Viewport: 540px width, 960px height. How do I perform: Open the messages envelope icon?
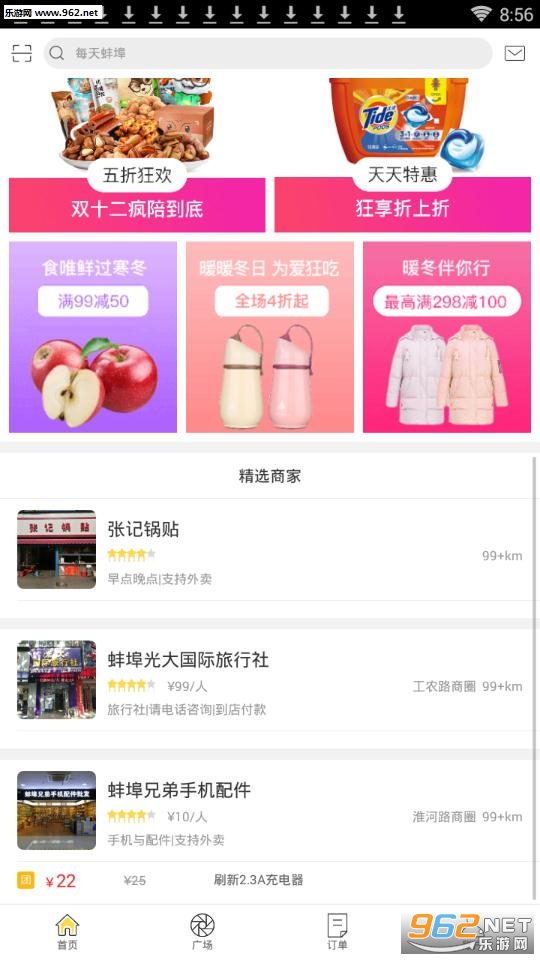click(514, 53)
